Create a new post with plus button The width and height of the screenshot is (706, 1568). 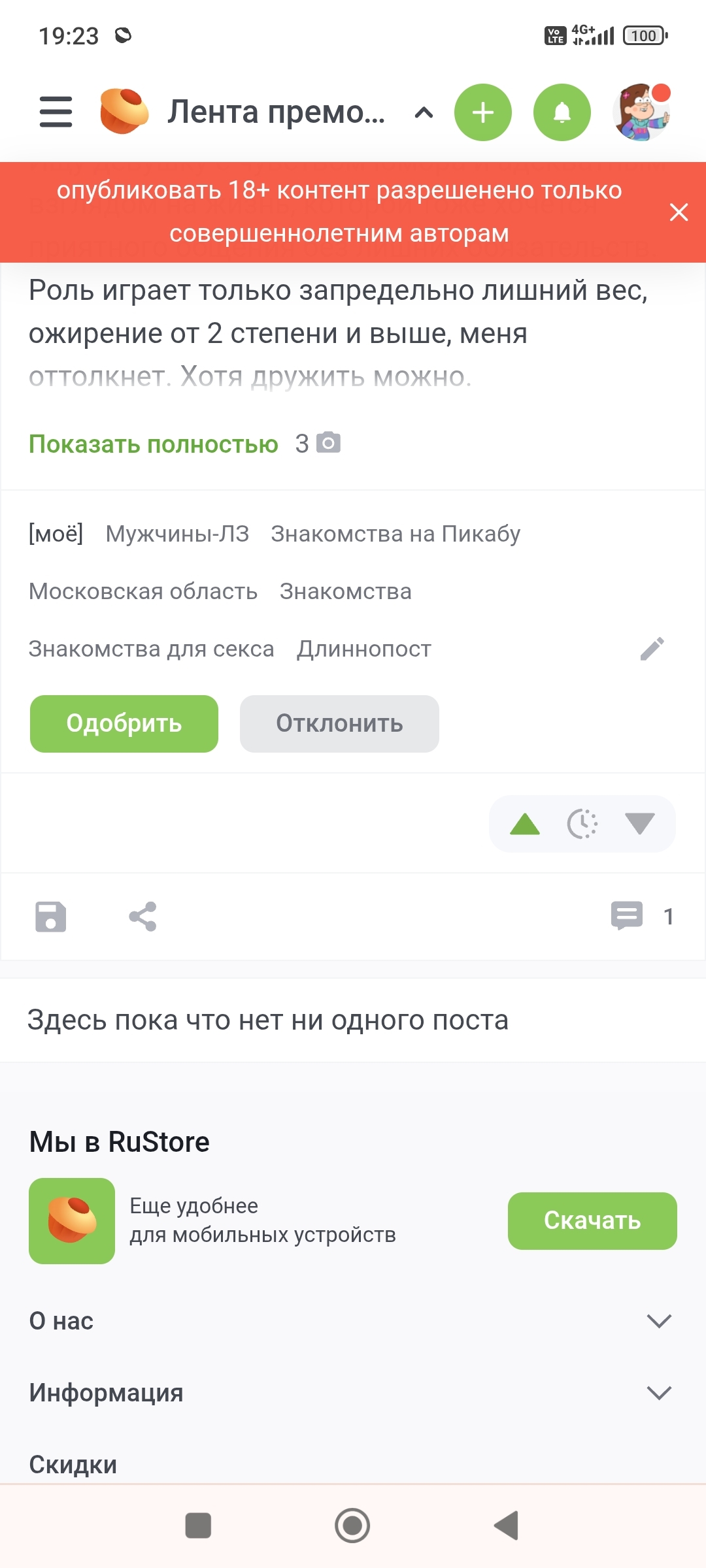[483, 112]
